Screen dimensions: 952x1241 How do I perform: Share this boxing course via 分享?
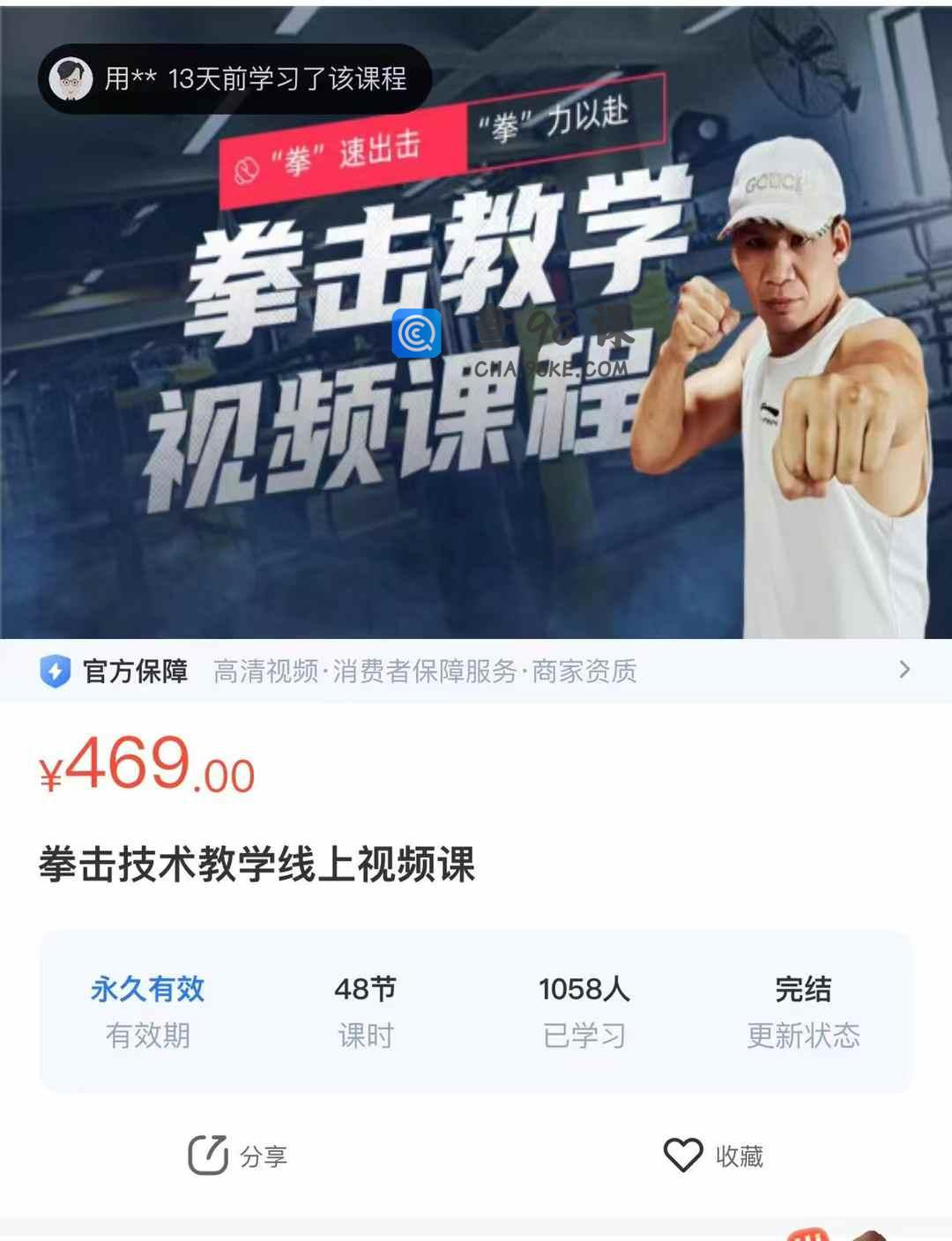[238, 1156]
